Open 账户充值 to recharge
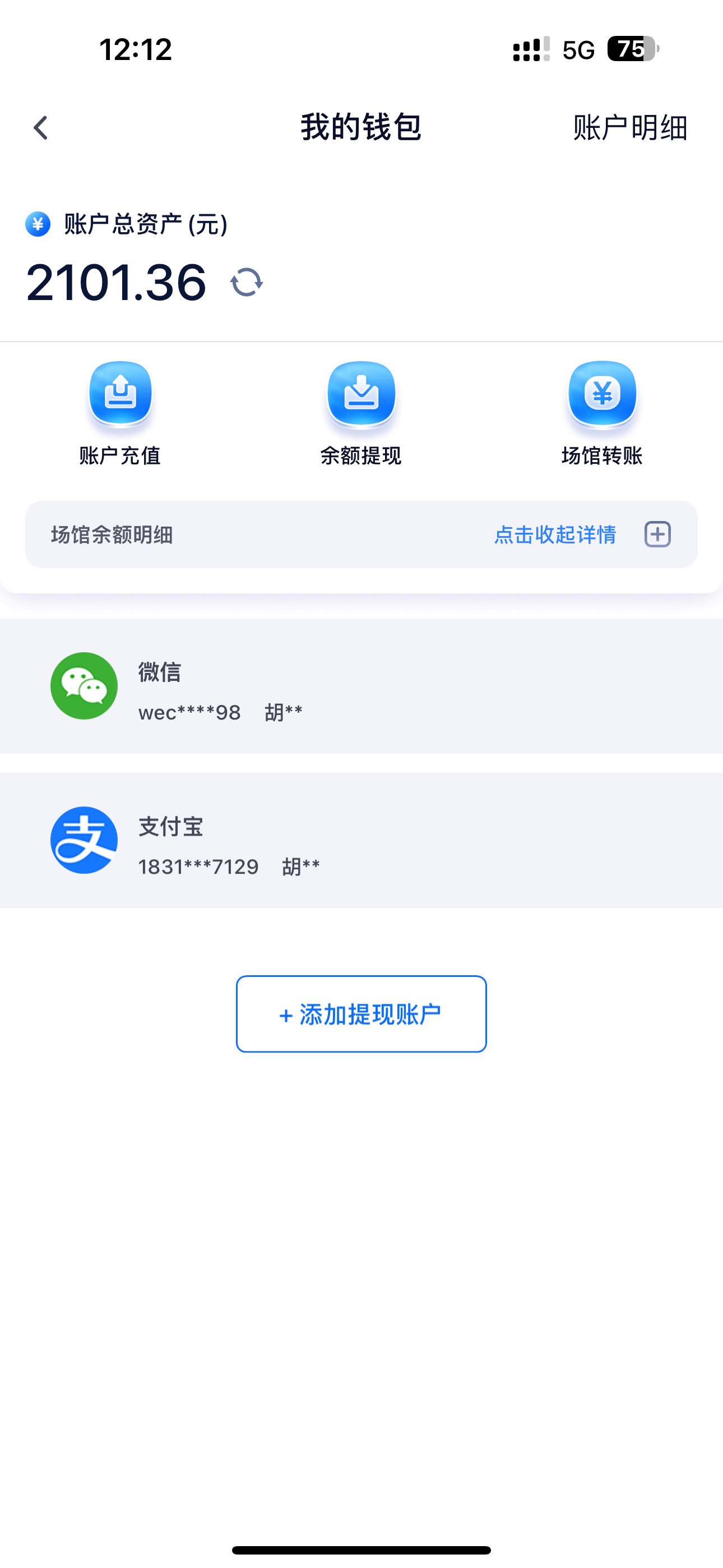 [x=120, y=413]
